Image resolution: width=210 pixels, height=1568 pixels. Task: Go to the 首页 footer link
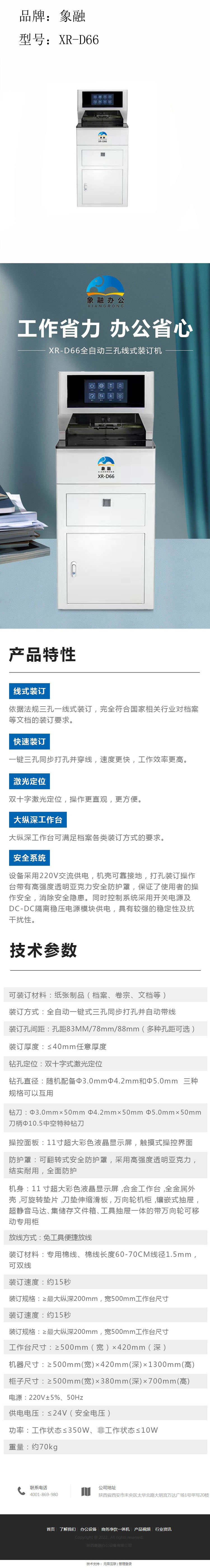[50, 1528]
